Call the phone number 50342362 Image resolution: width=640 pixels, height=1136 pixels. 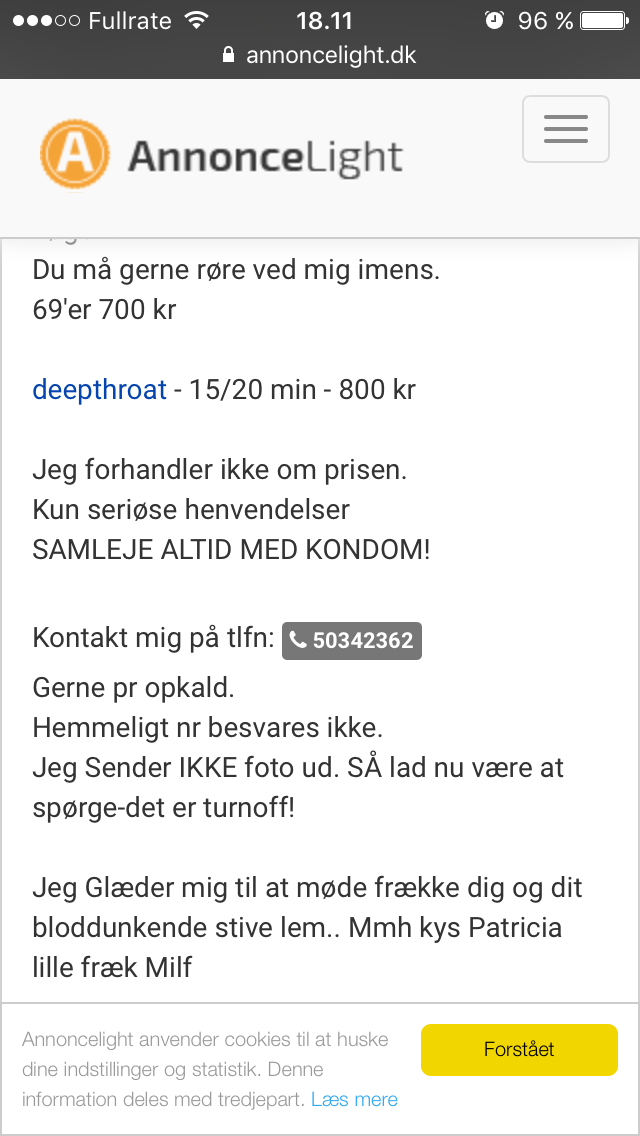352,640
